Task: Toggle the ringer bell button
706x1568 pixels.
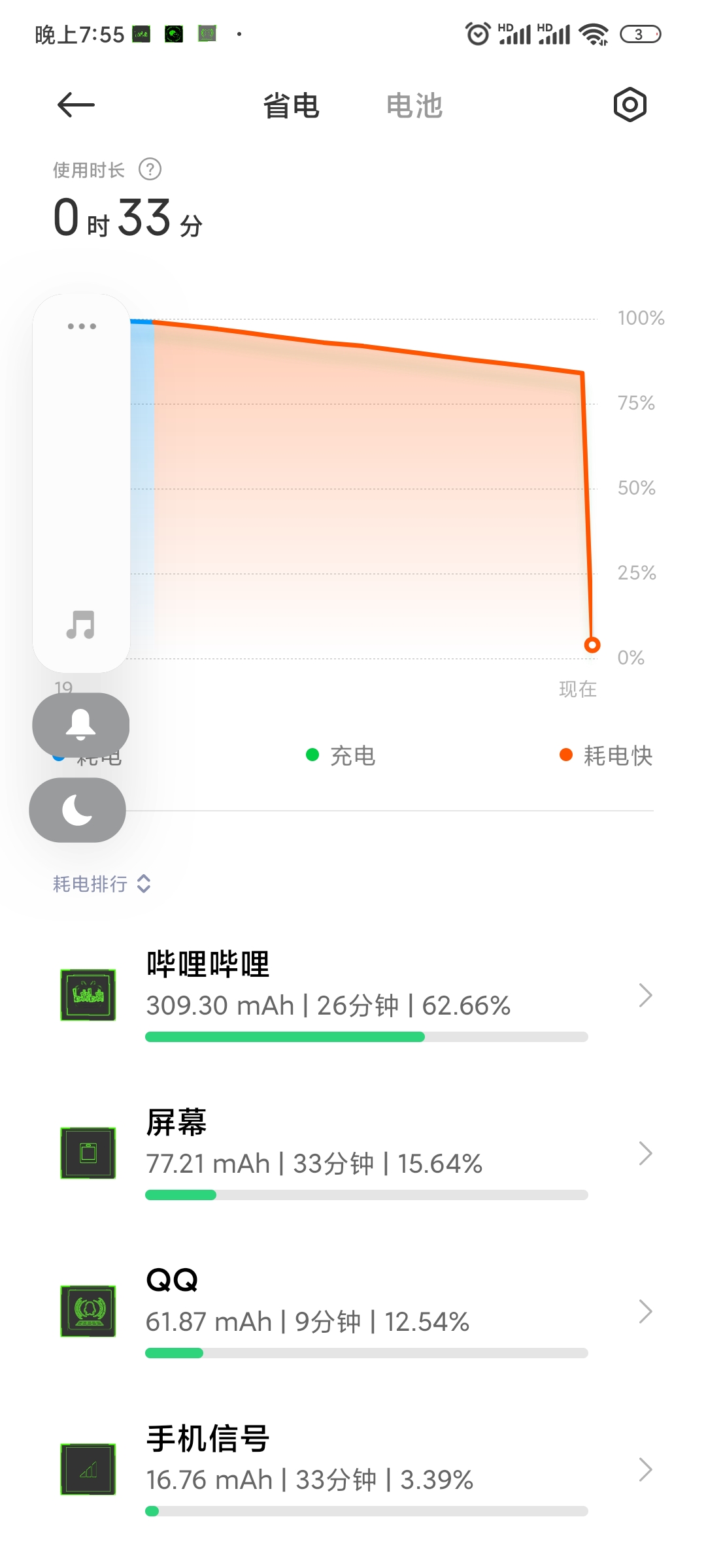Action: point(81,725)
